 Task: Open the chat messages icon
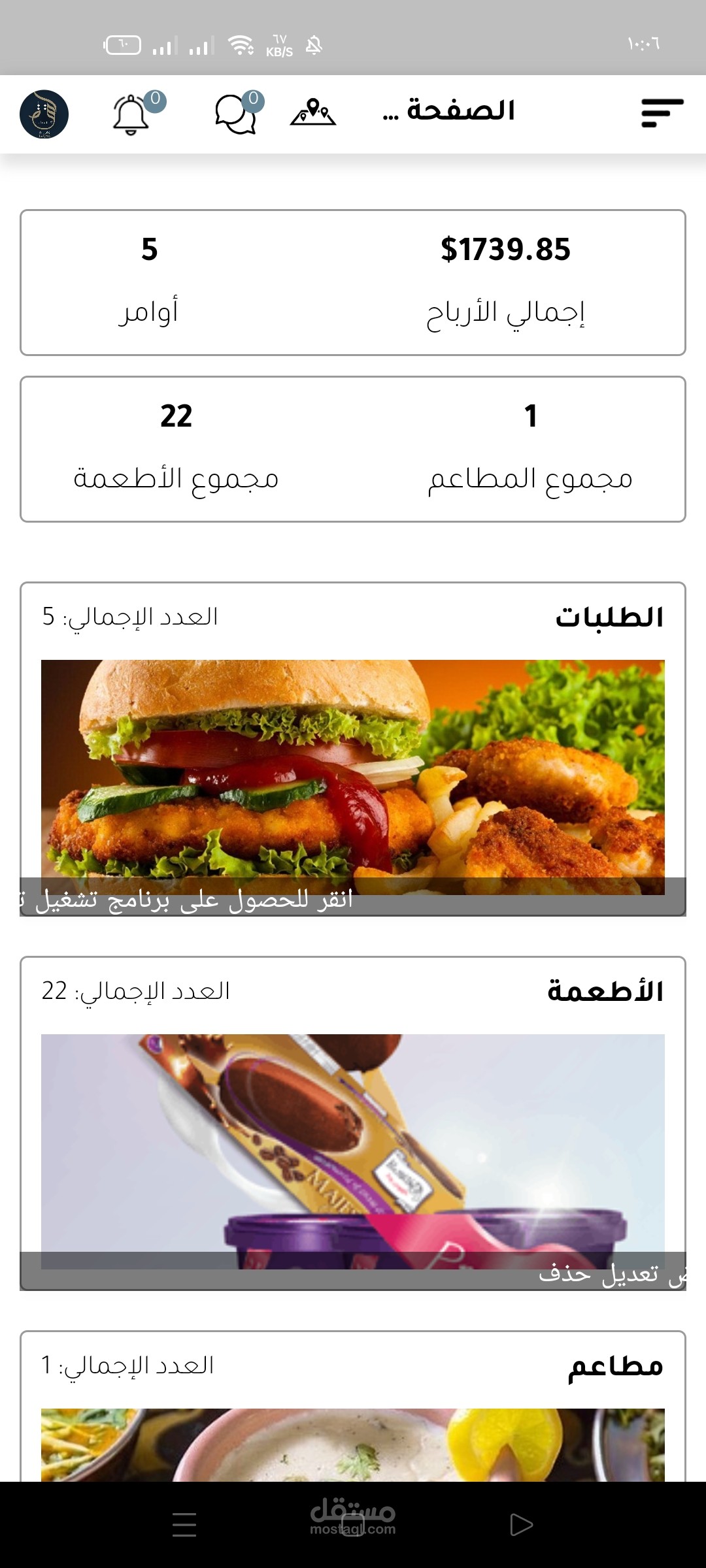236,114
